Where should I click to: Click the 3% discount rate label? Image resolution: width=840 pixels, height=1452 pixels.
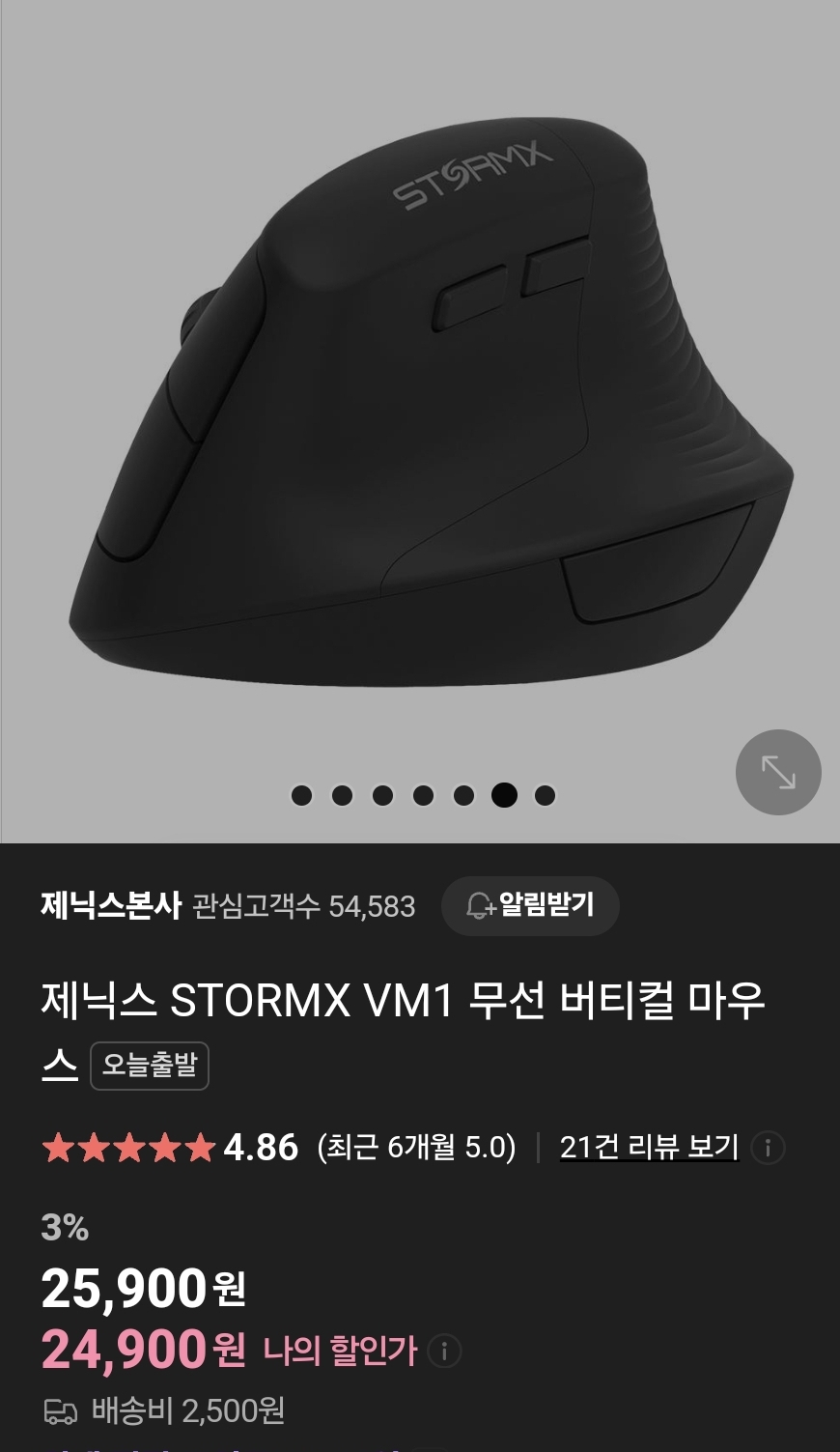point(64,1228)
